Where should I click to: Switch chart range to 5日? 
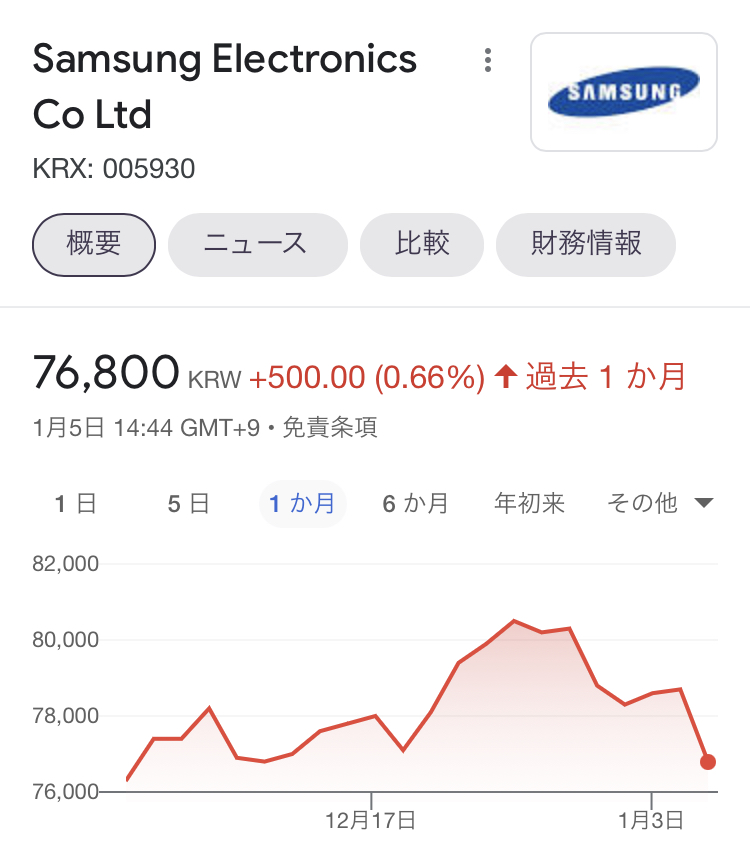pyautogui.click(x=188, y=503)
